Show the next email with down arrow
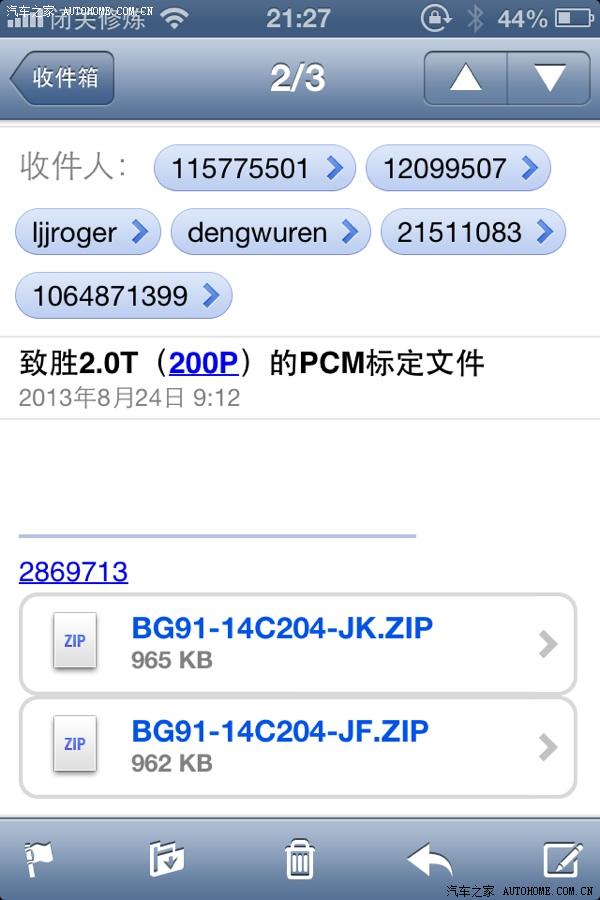This screenshot has height=900, width=600. [x=549, y=78]
